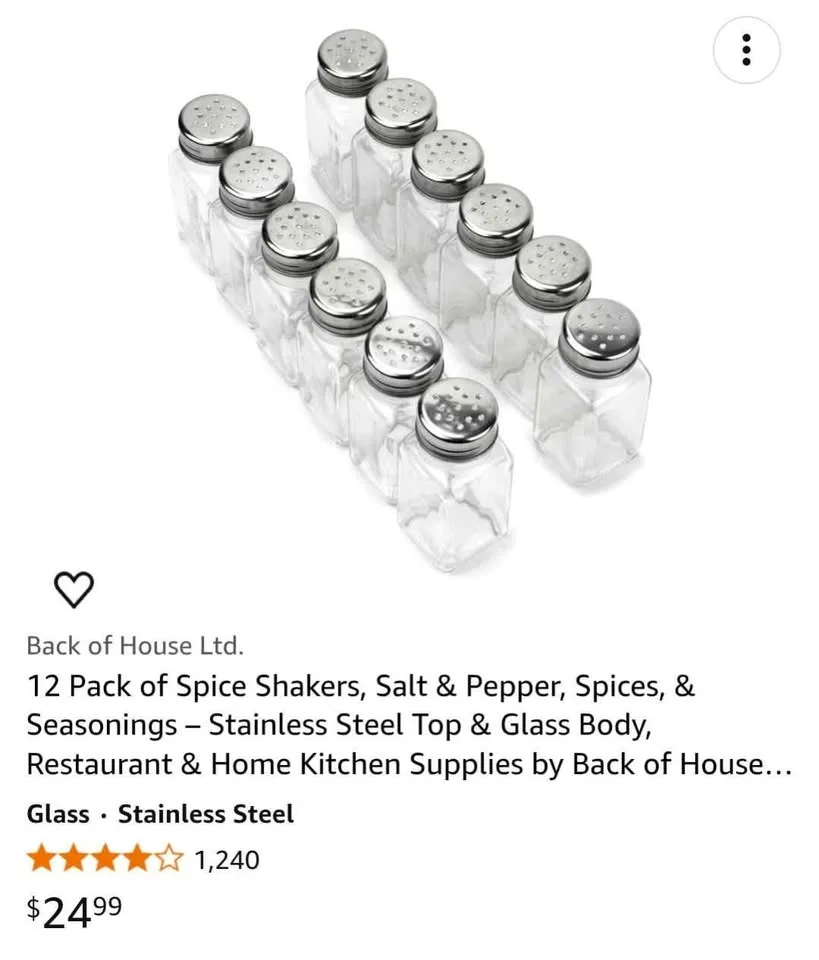The height and width of the screenshot is (960, 819).
Task: Toggle favorite status for the spice shakers
Action: pos(74,590)
